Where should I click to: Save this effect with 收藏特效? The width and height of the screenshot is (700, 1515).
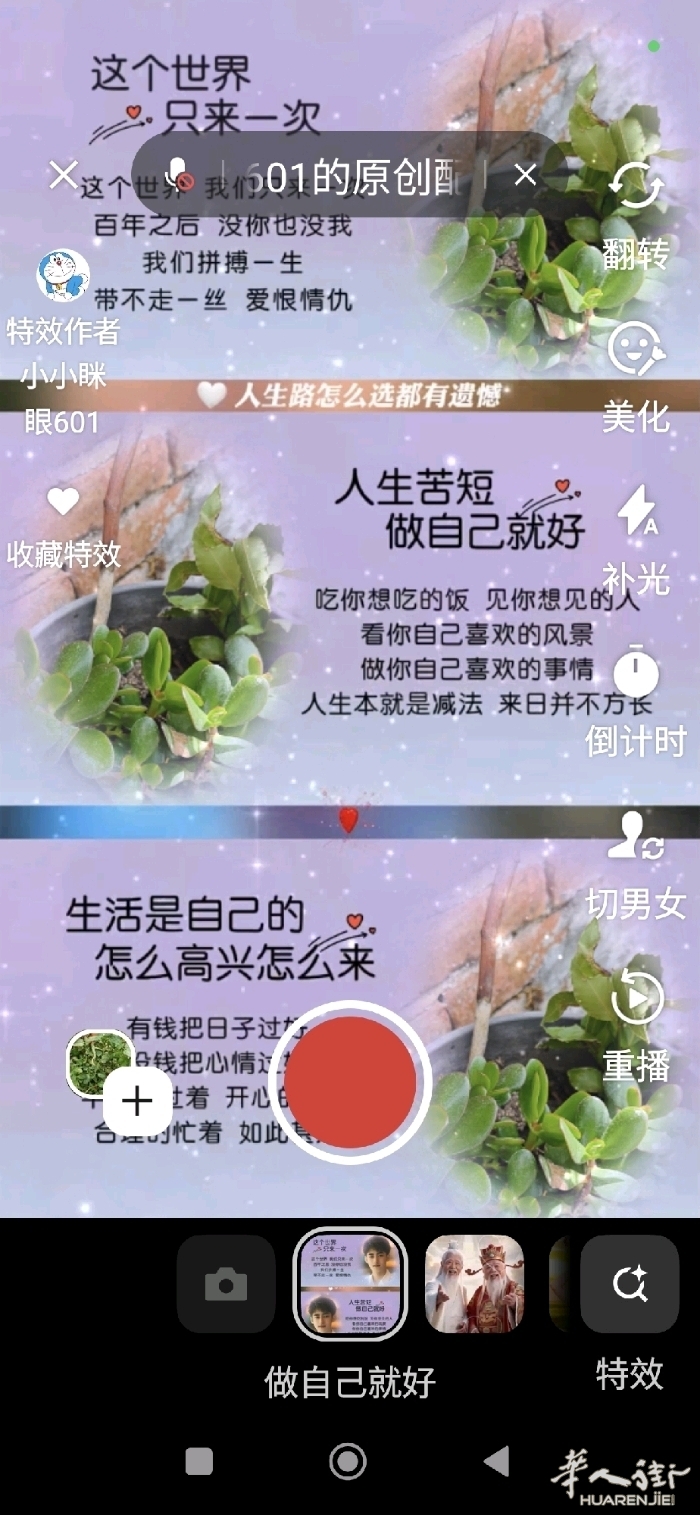coord(63,527)
